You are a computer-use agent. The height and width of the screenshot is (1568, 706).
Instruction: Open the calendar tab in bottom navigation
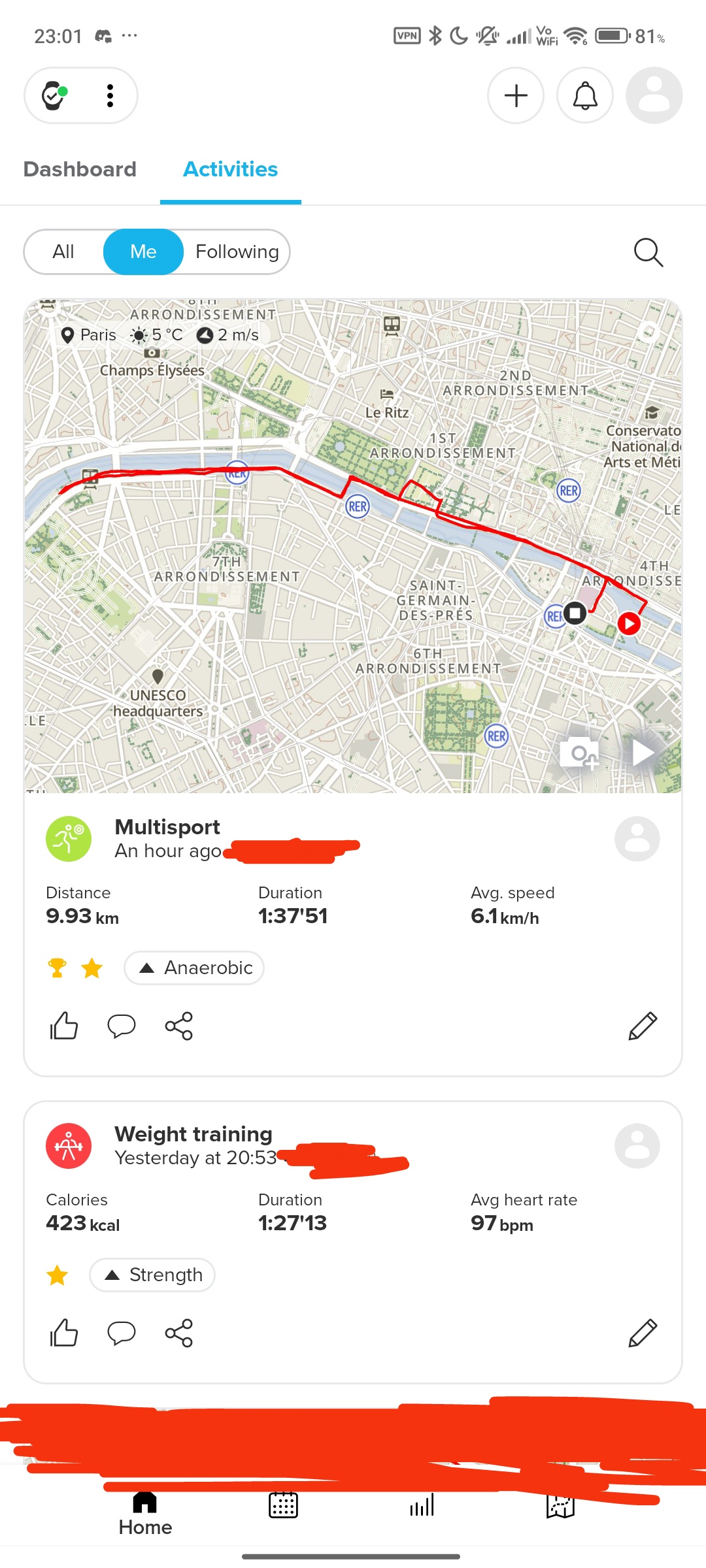[x=284, y=1505]
